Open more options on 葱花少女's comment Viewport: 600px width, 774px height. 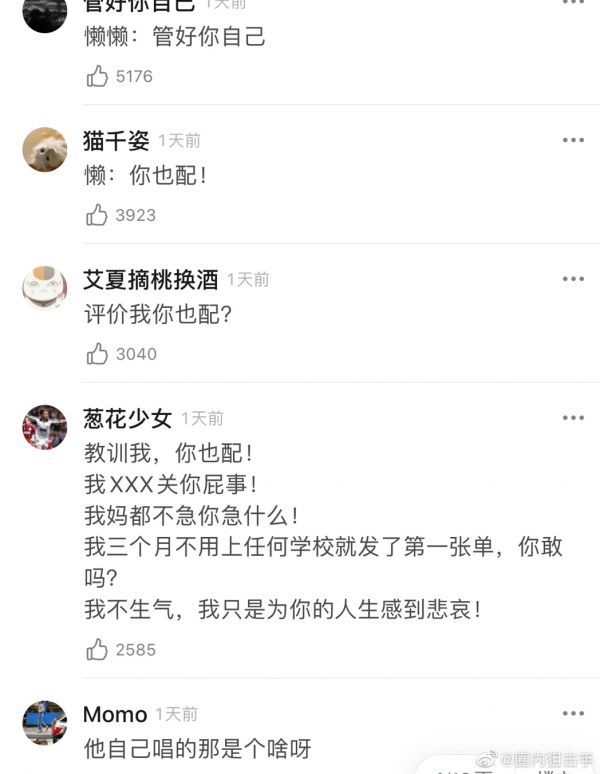click(572, 418)
